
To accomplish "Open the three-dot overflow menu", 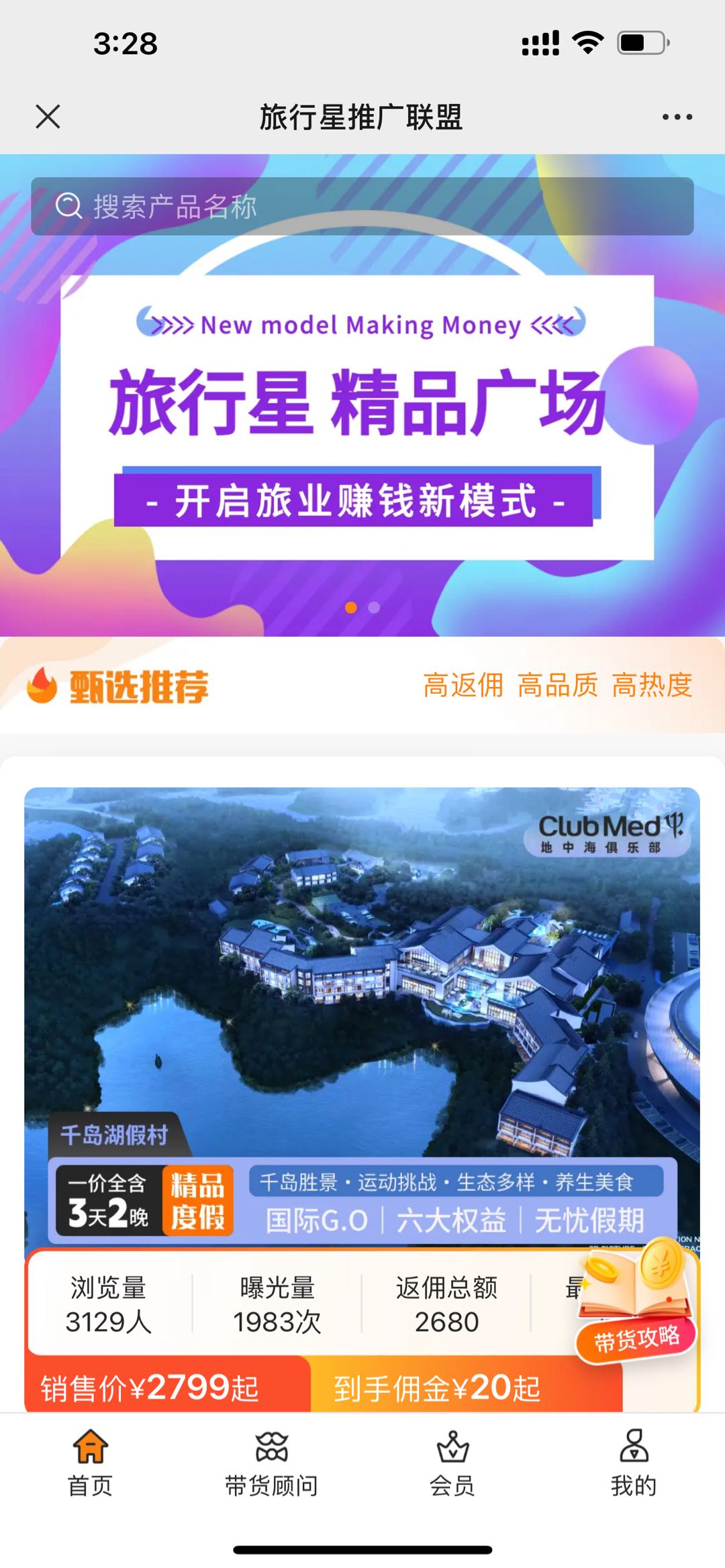I will click(x=677, y=117).
